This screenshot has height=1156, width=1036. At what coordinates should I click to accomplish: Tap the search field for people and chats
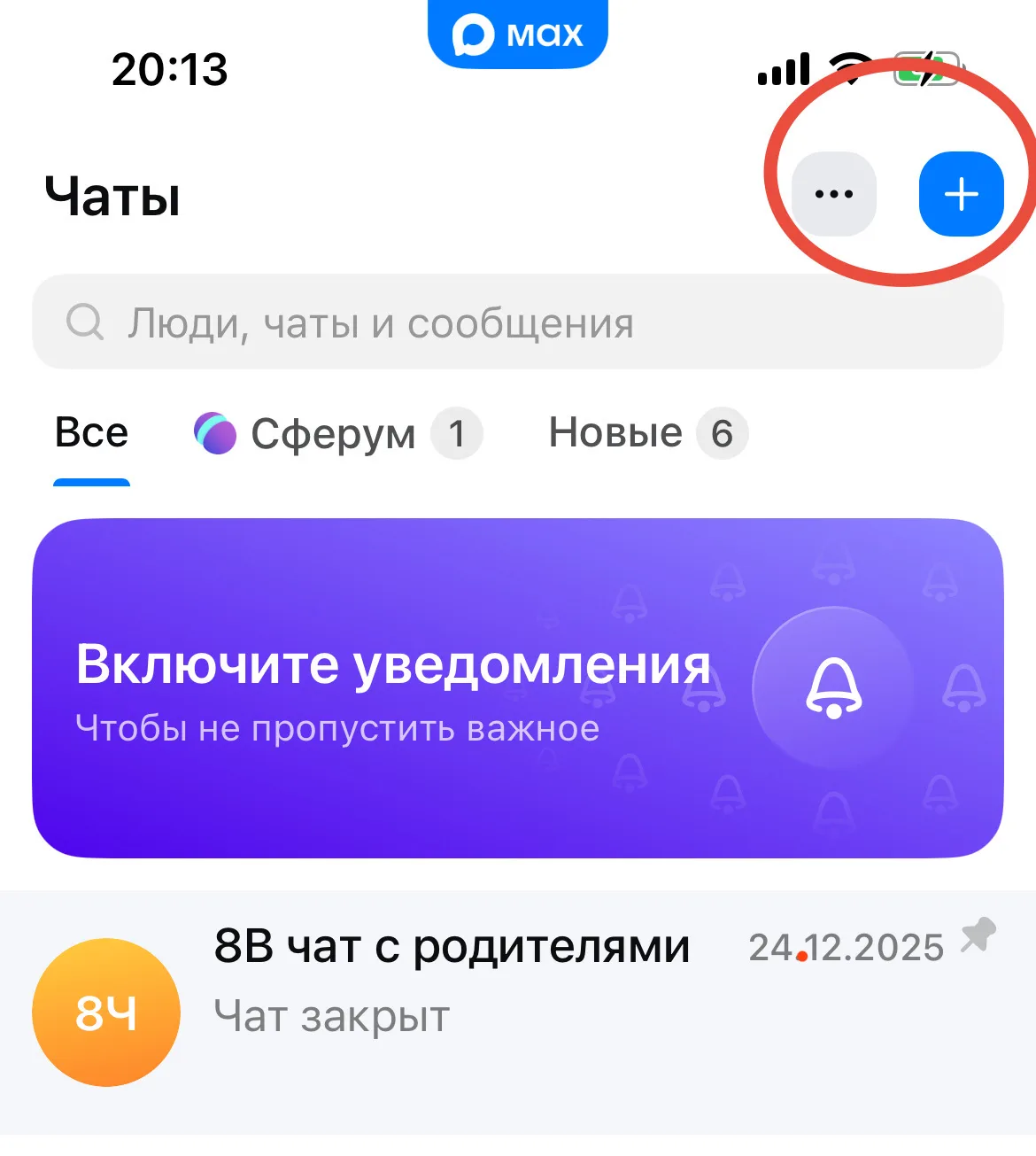(518, 322)
